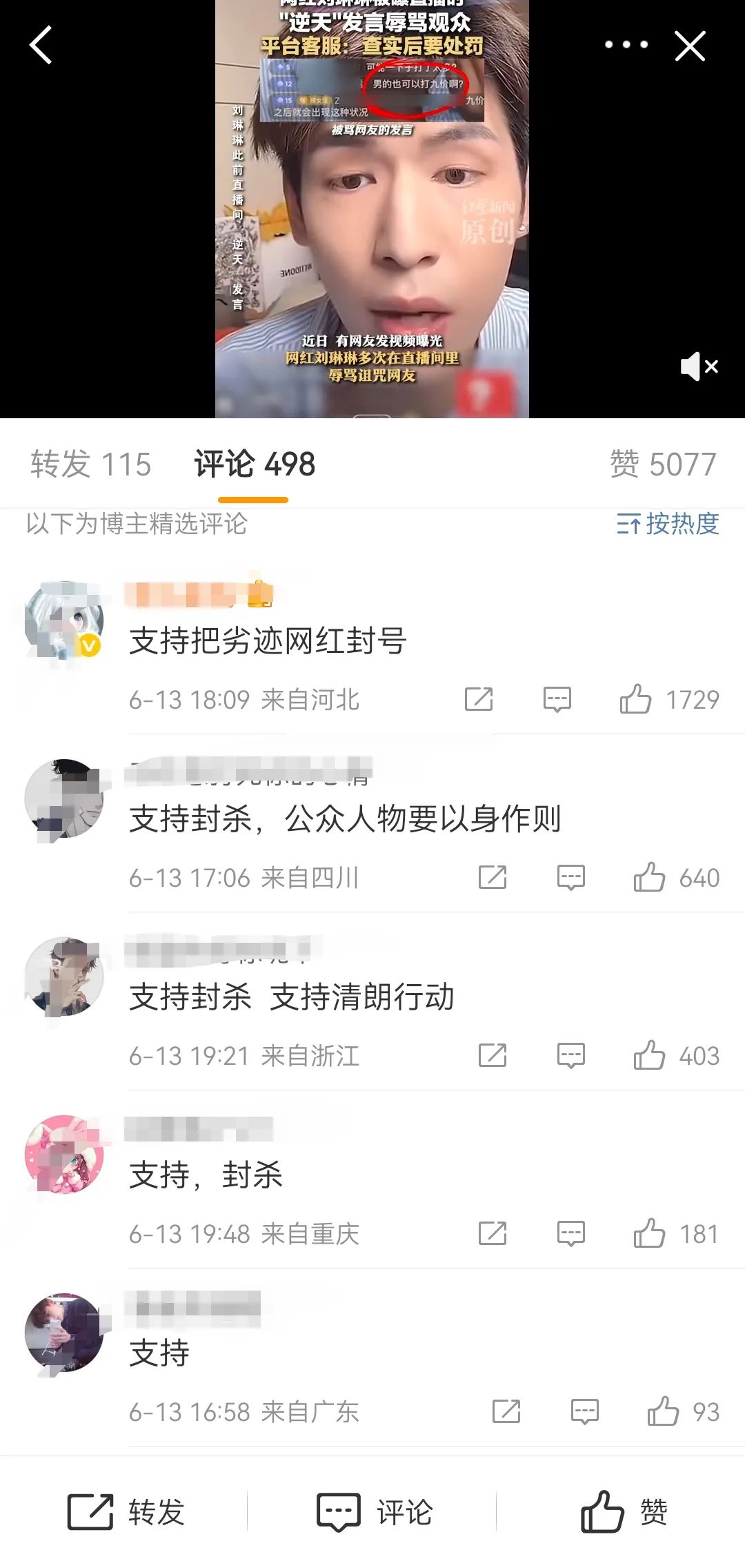Open the video player area
The image size is (745, 1568).
[x=372, y=207]
